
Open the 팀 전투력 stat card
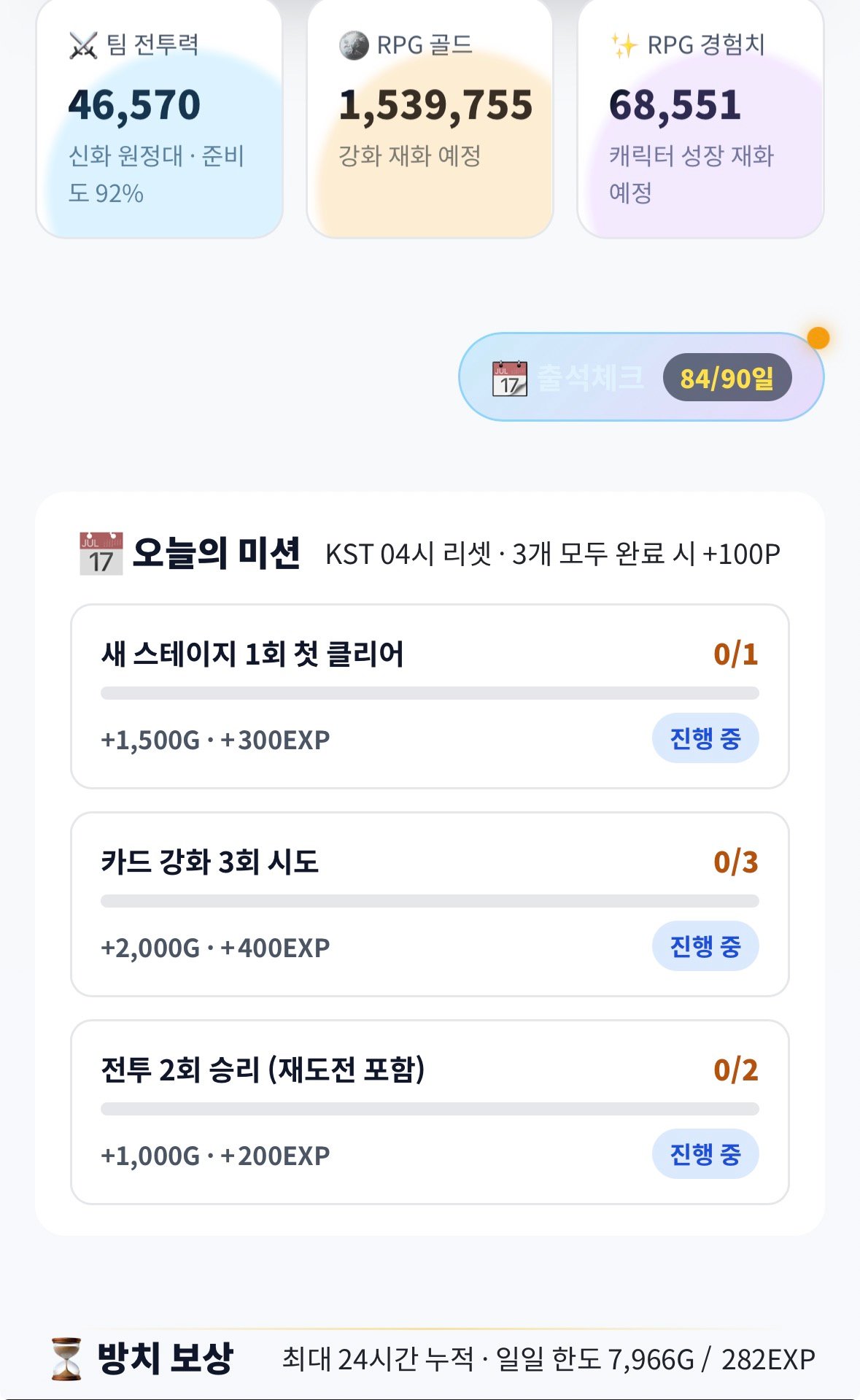tap(160, 118)
